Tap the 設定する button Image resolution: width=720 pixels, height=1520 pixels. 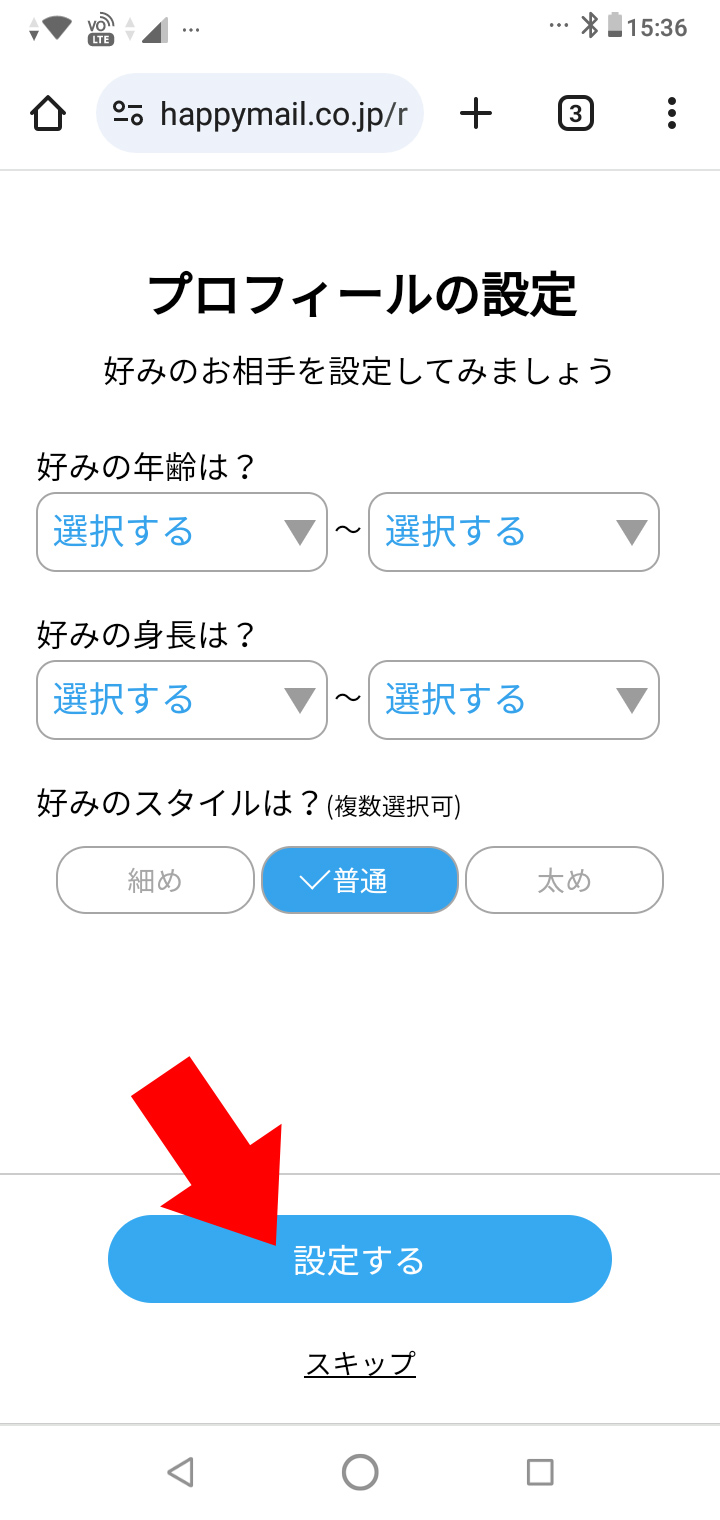pos(360,1259)
